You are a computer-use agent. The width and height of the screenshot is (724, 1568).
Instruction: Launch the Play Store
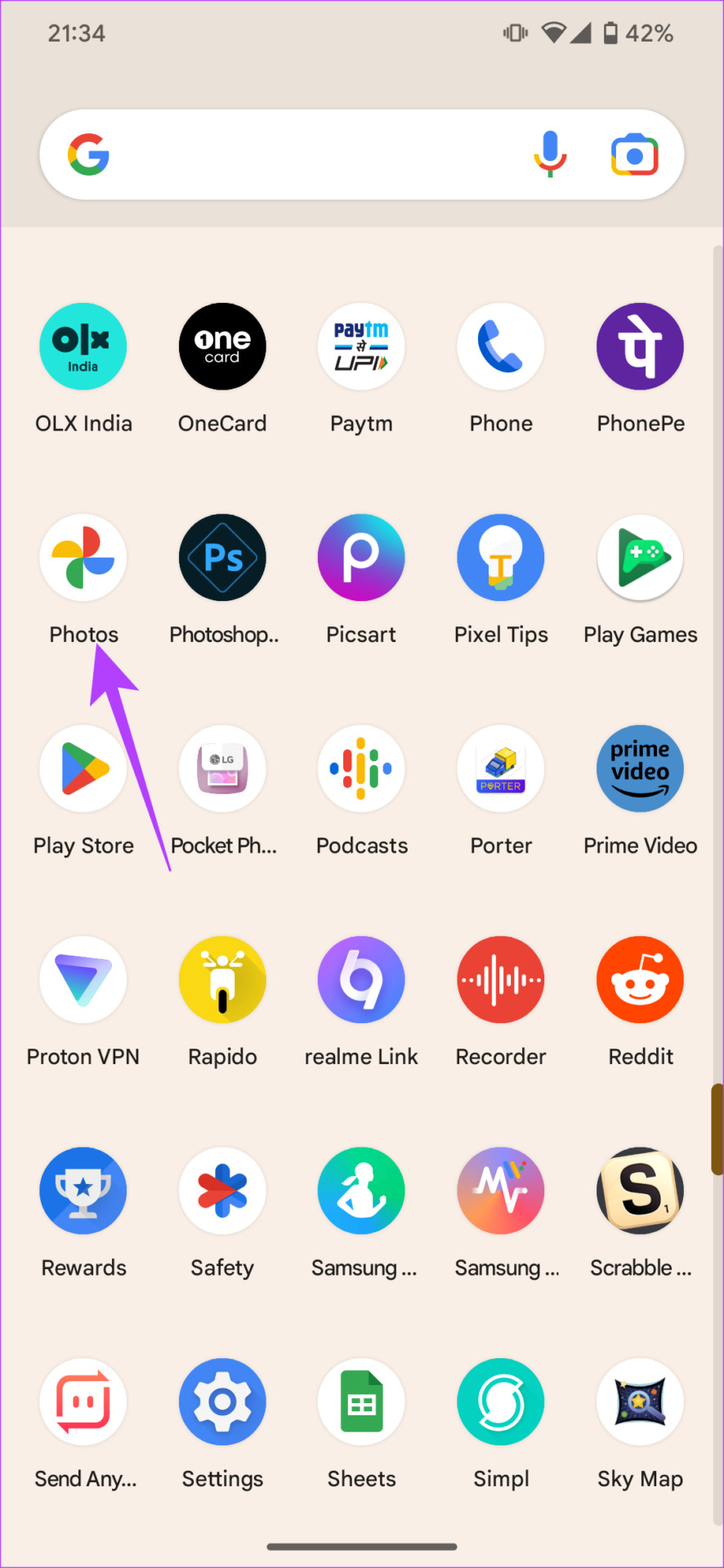click(x=83, y=769)
